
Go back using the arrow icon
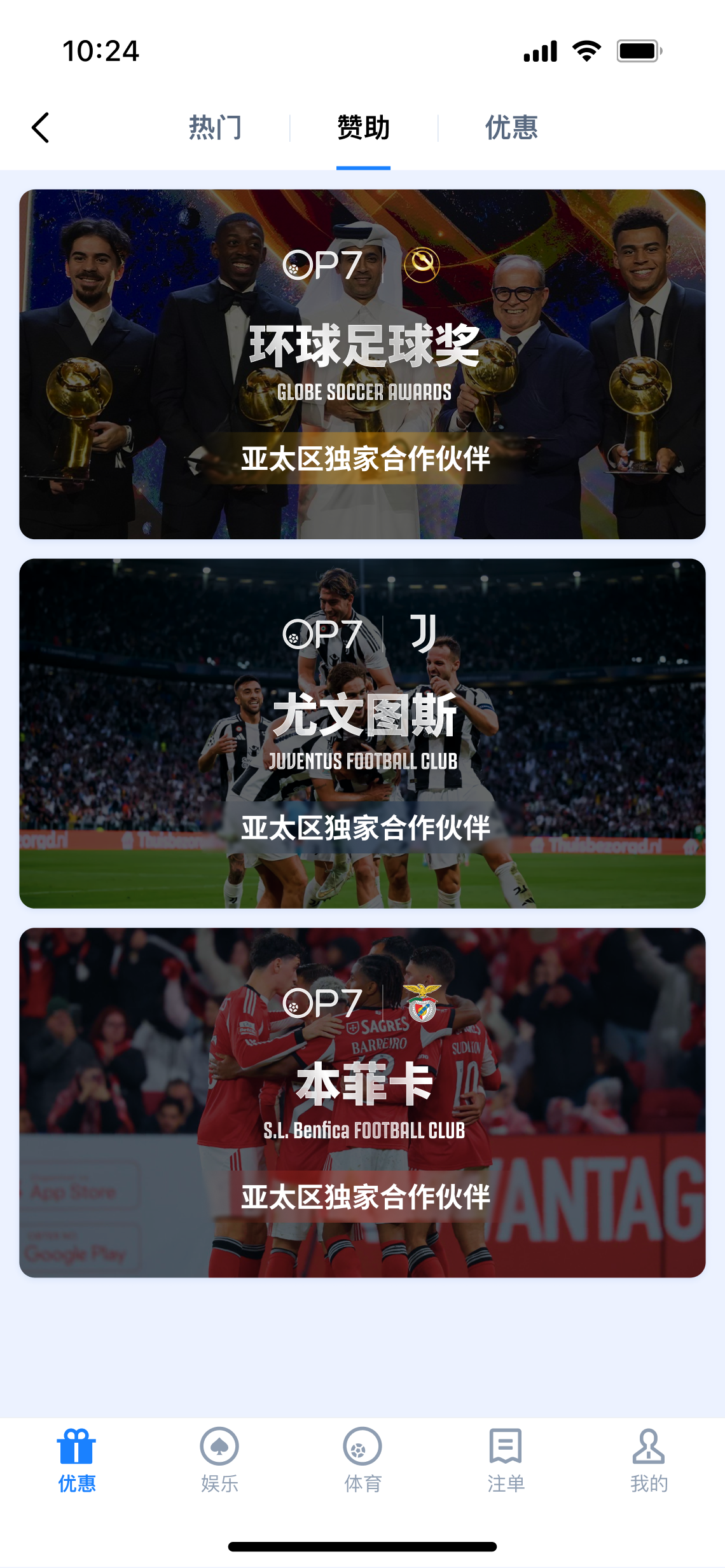(41, 128)
